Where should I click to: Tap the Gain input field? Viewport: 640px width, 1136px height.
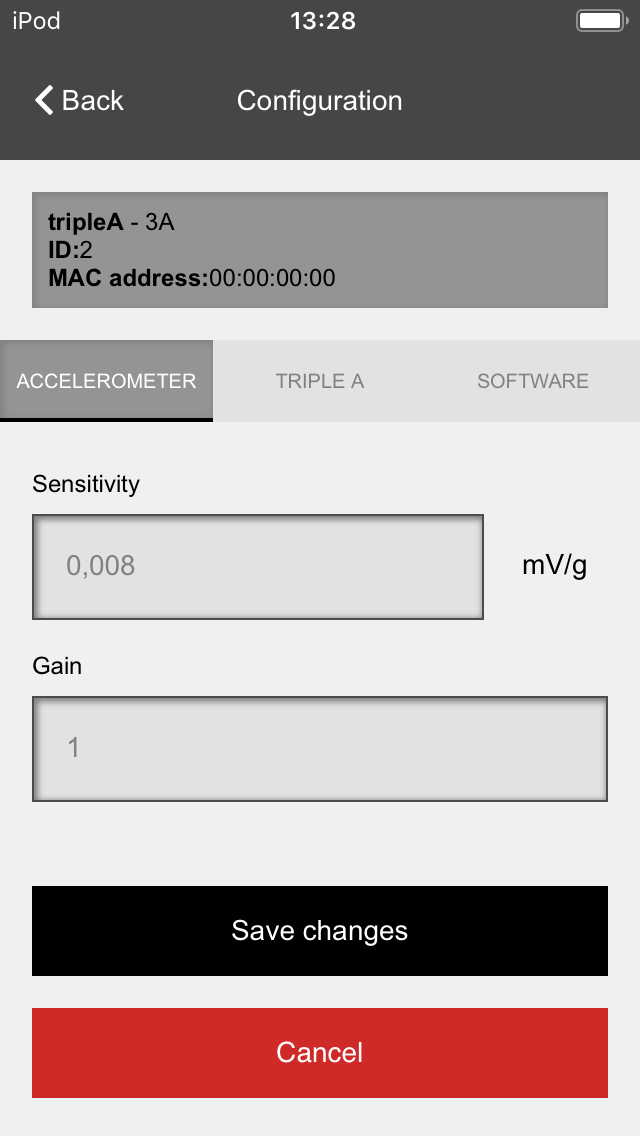point(320,748)
